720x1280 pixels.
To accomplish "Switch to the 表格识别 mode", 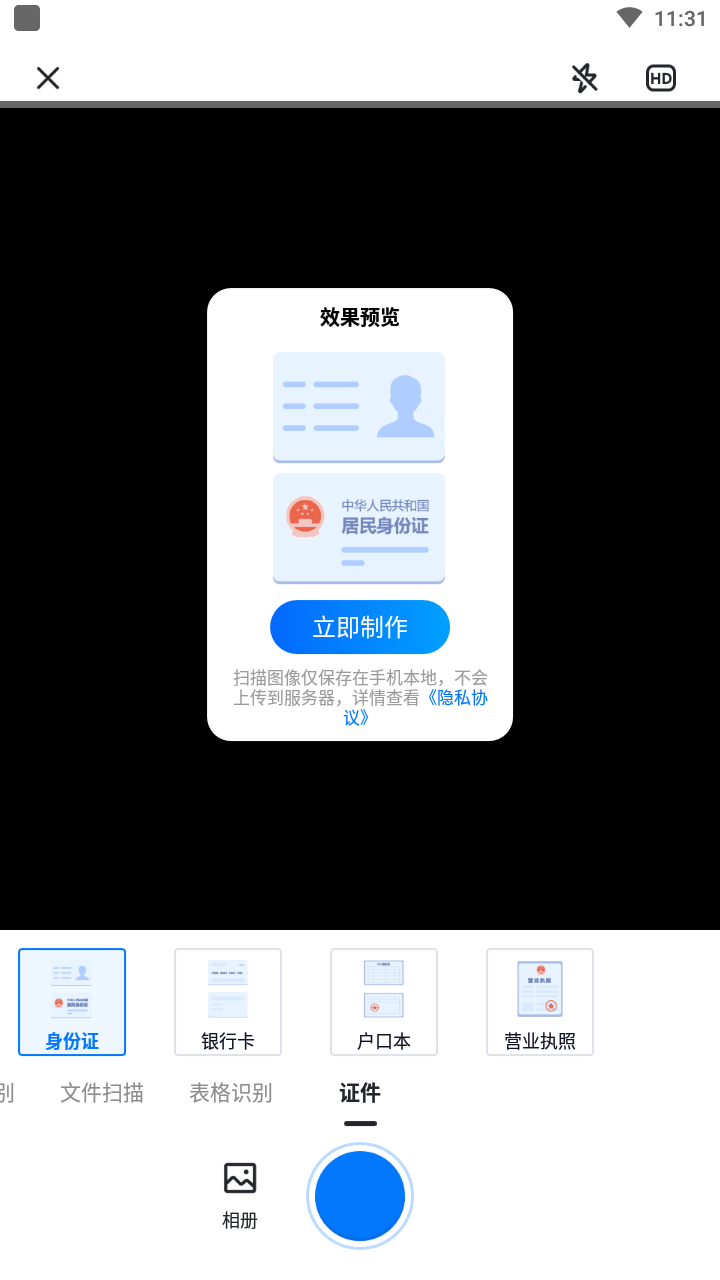I will click(231, 1093).
